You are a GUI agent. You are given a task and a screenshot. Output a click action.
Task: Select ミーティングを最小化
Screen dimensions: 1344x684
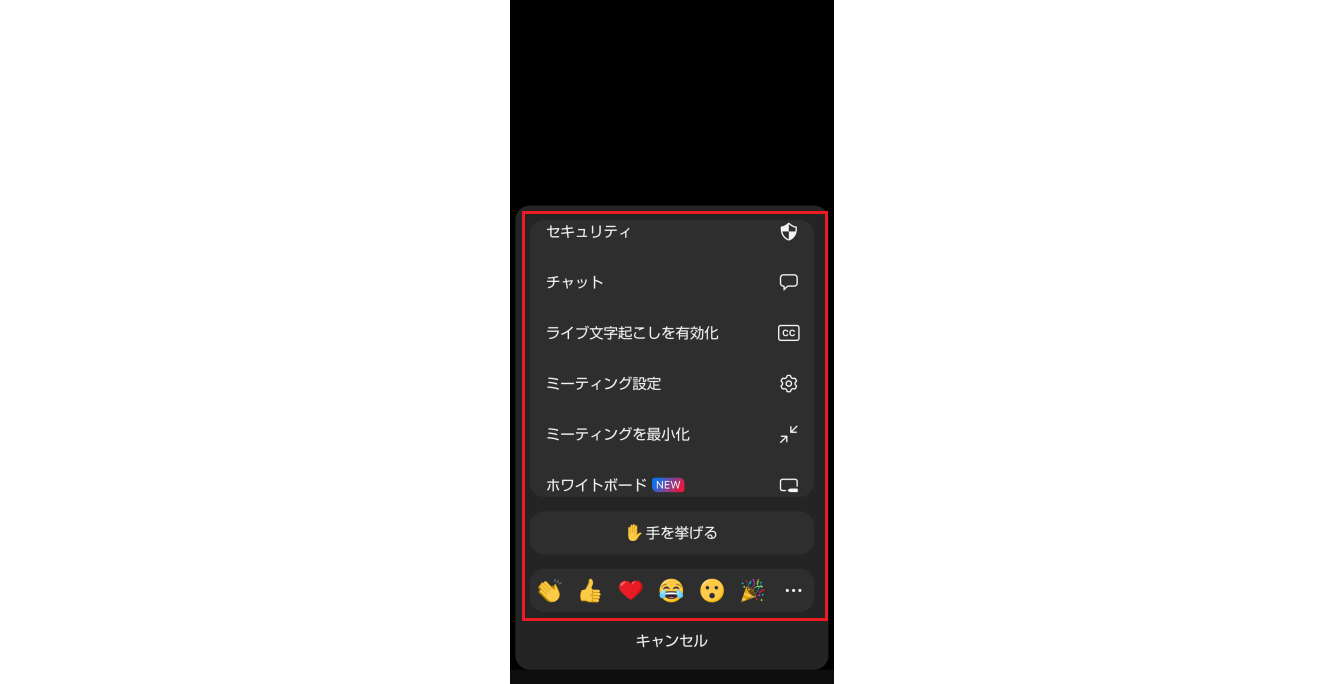click(x=671, y=435)
